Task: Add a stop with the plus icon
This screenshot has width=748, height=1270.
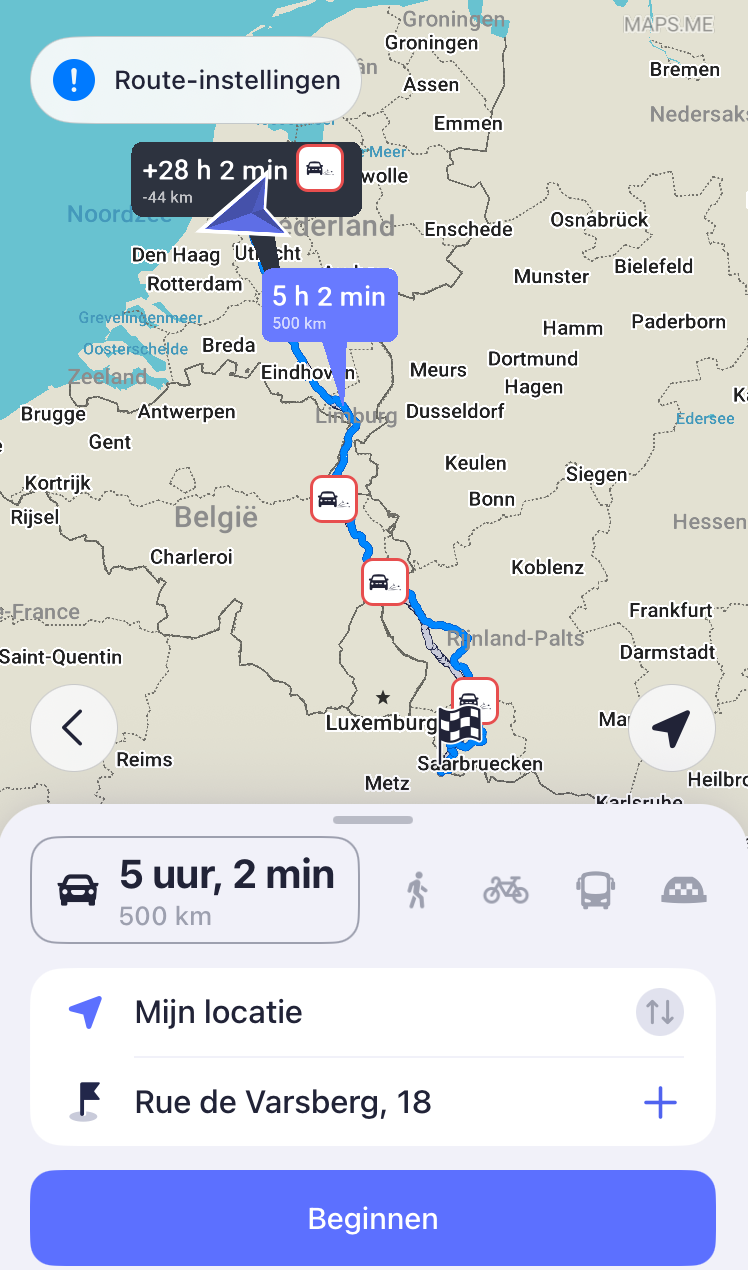Action: (660, 1102)
